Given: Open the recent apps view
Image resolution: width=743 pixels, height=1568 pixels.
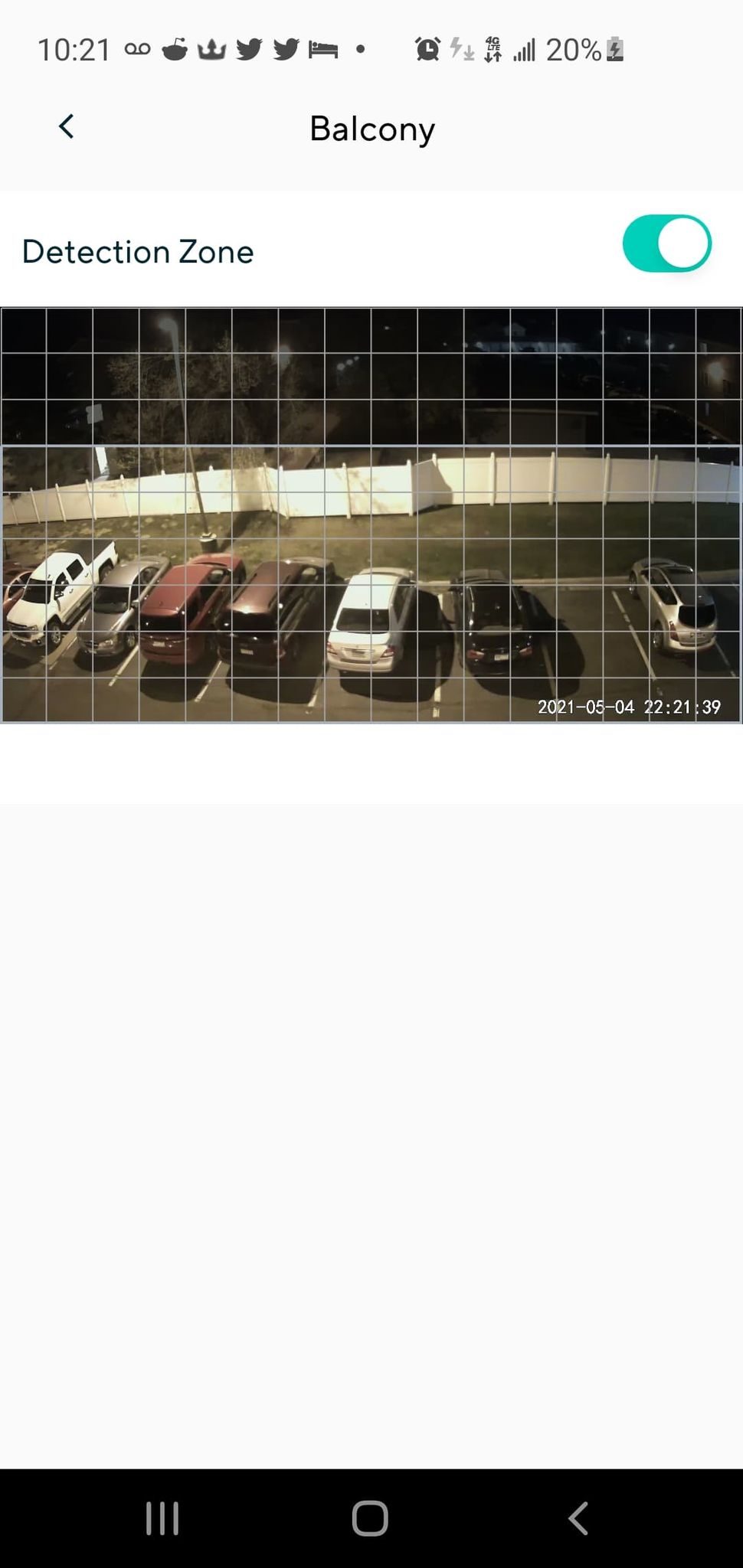Looking at the screenshot, I should coord(162,1517).
